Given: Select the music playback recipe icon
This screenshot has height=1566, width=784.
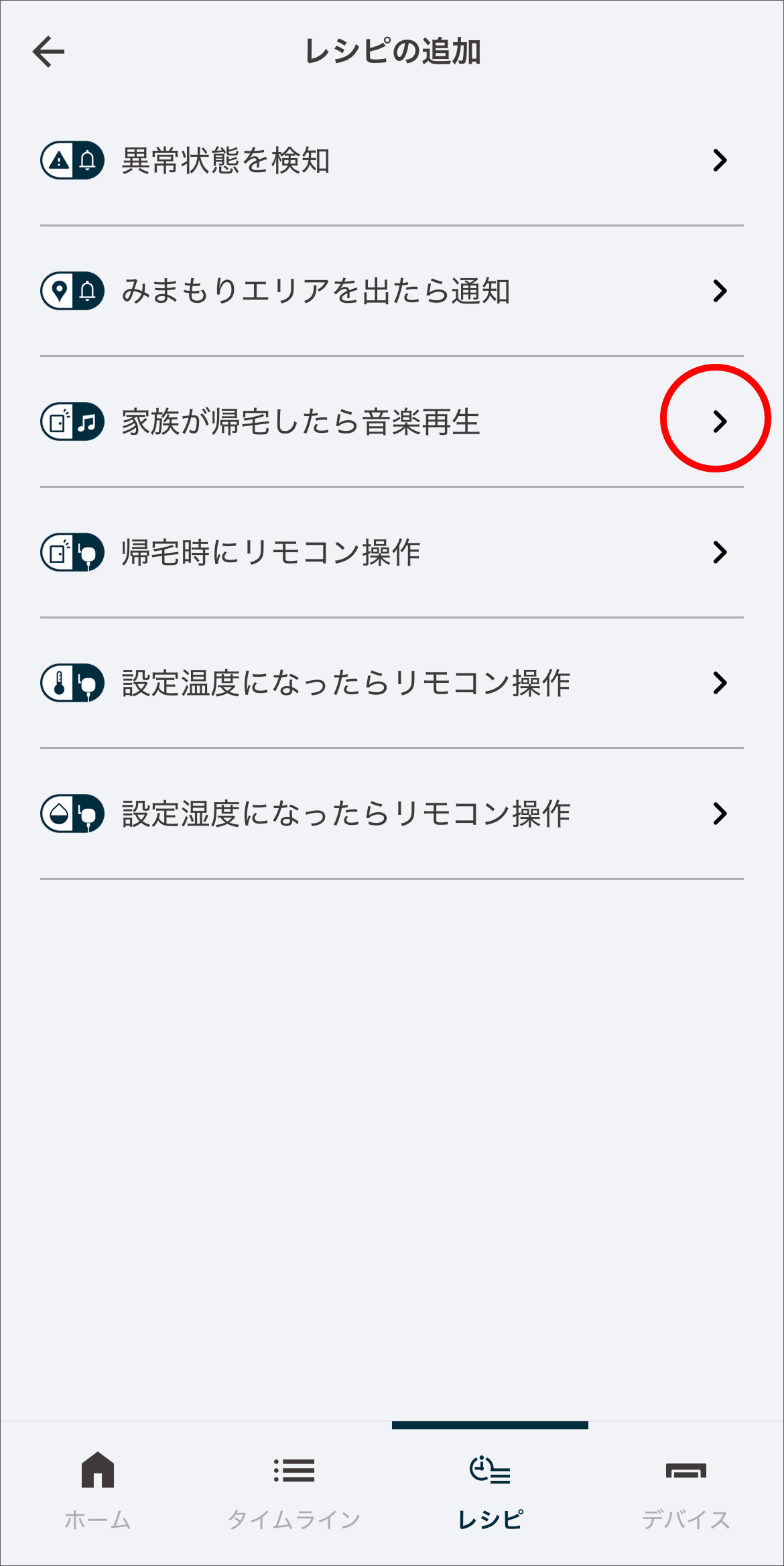Looking at the screenshot, I should click(x=72, y=421).
